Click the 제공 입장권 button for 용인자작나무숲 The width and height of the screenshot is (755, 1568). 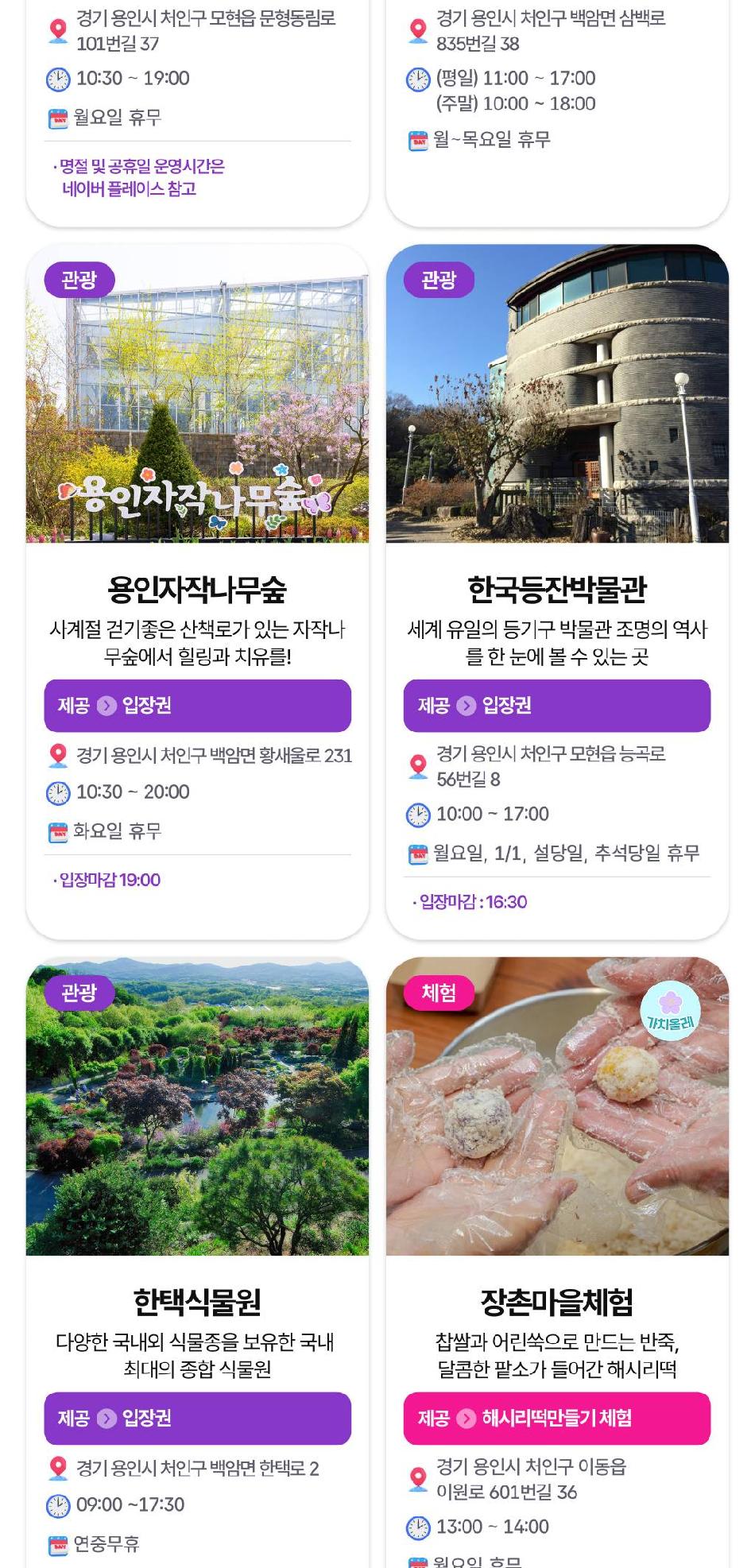click(x=197, y=705)
